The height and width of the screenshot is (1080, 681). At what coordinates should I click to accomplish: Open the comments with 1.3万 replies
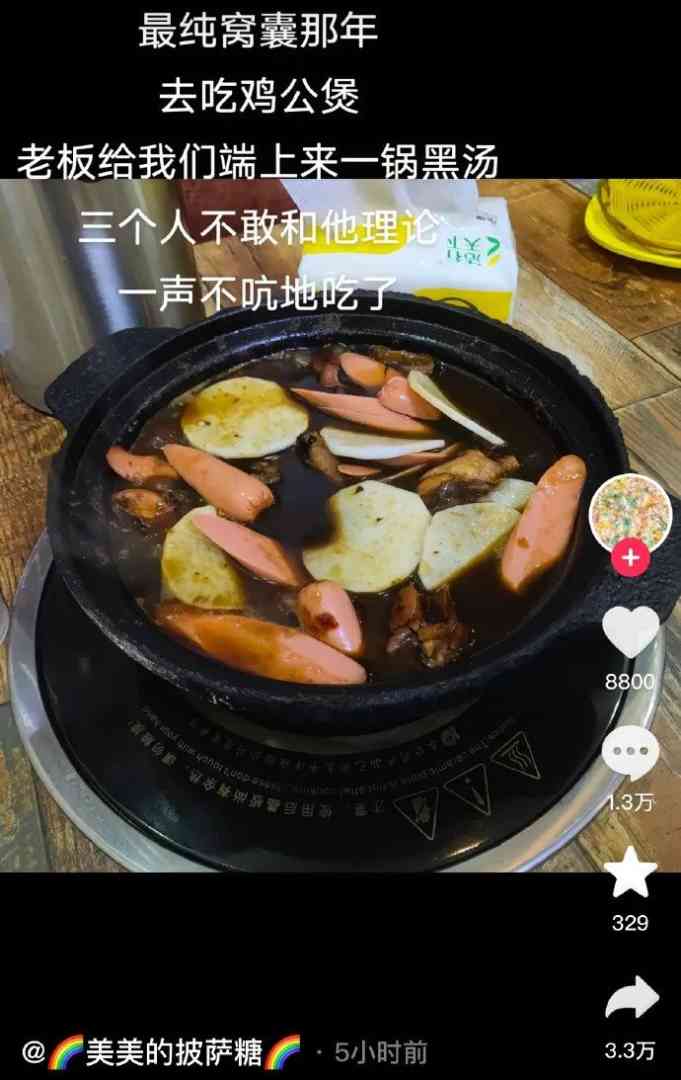[x=630, y=753]
